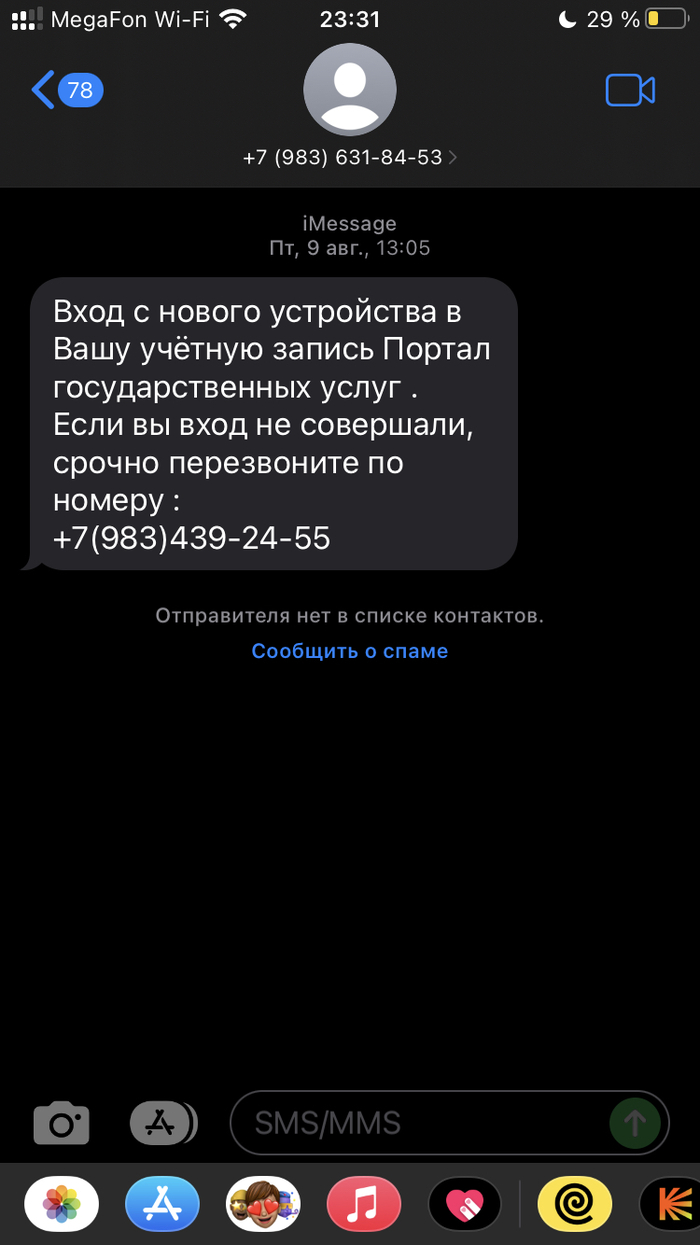700x1245 pixels.
Task: Open the yellow spiral app in drawer
Action: [575, 1204]
